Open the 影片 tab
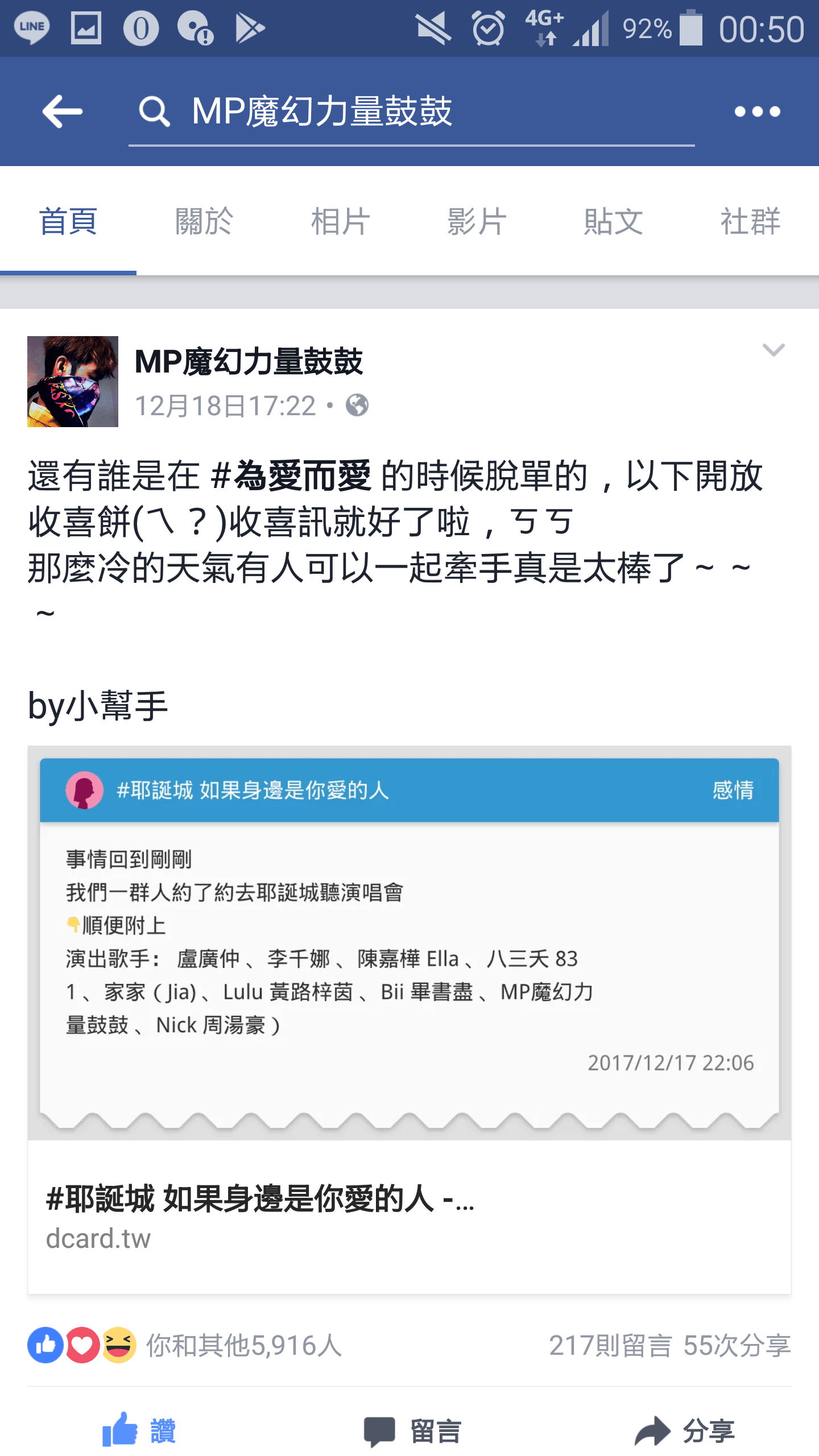This screenshot has height=1456, width=819. [x=477, y=221]
